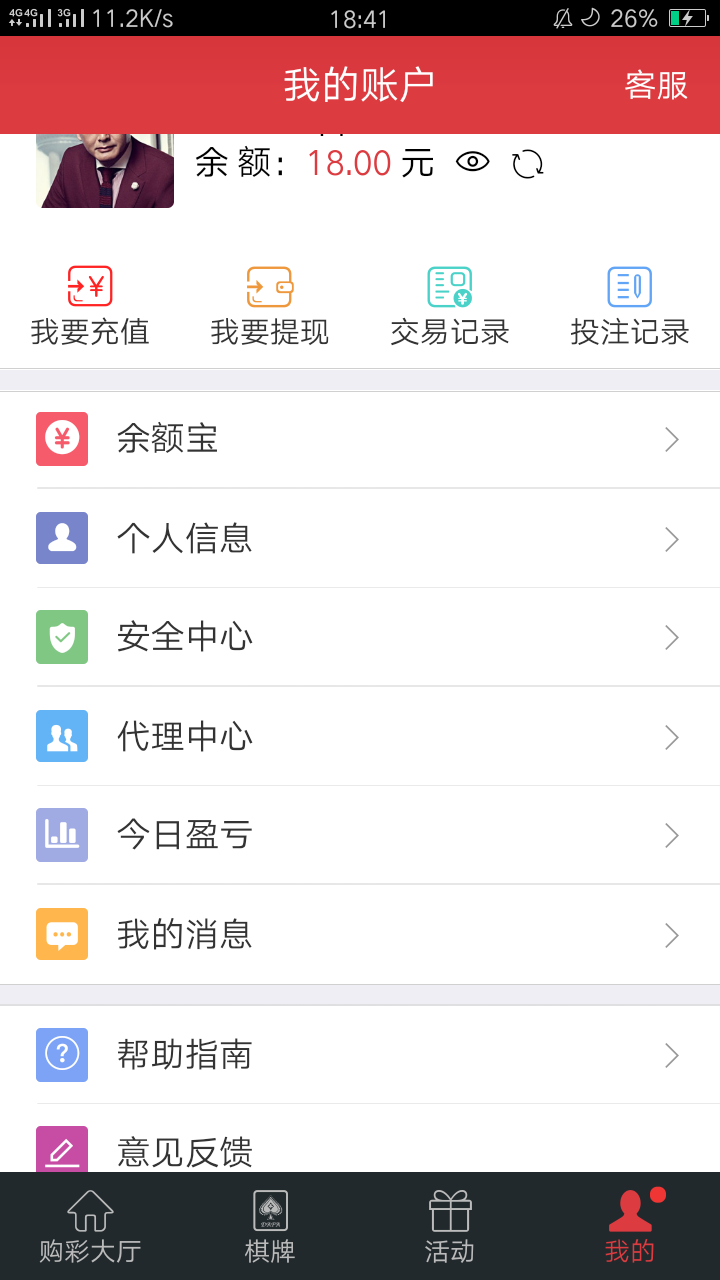720x1280 pixels.
Task: Tap the 客服 customer service button
Action: coord(656,86)
